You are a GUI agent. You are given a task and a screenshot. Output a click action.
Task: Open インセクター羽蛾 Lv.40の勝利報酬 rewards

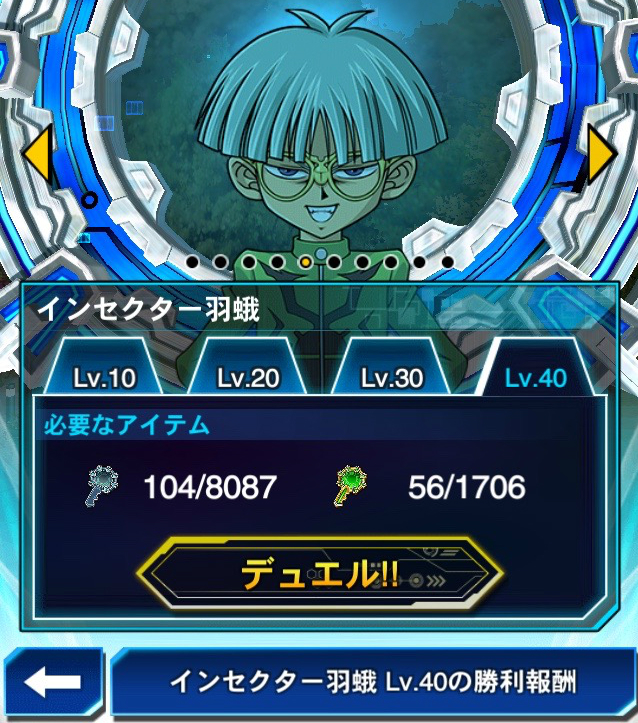coord(372,684)
